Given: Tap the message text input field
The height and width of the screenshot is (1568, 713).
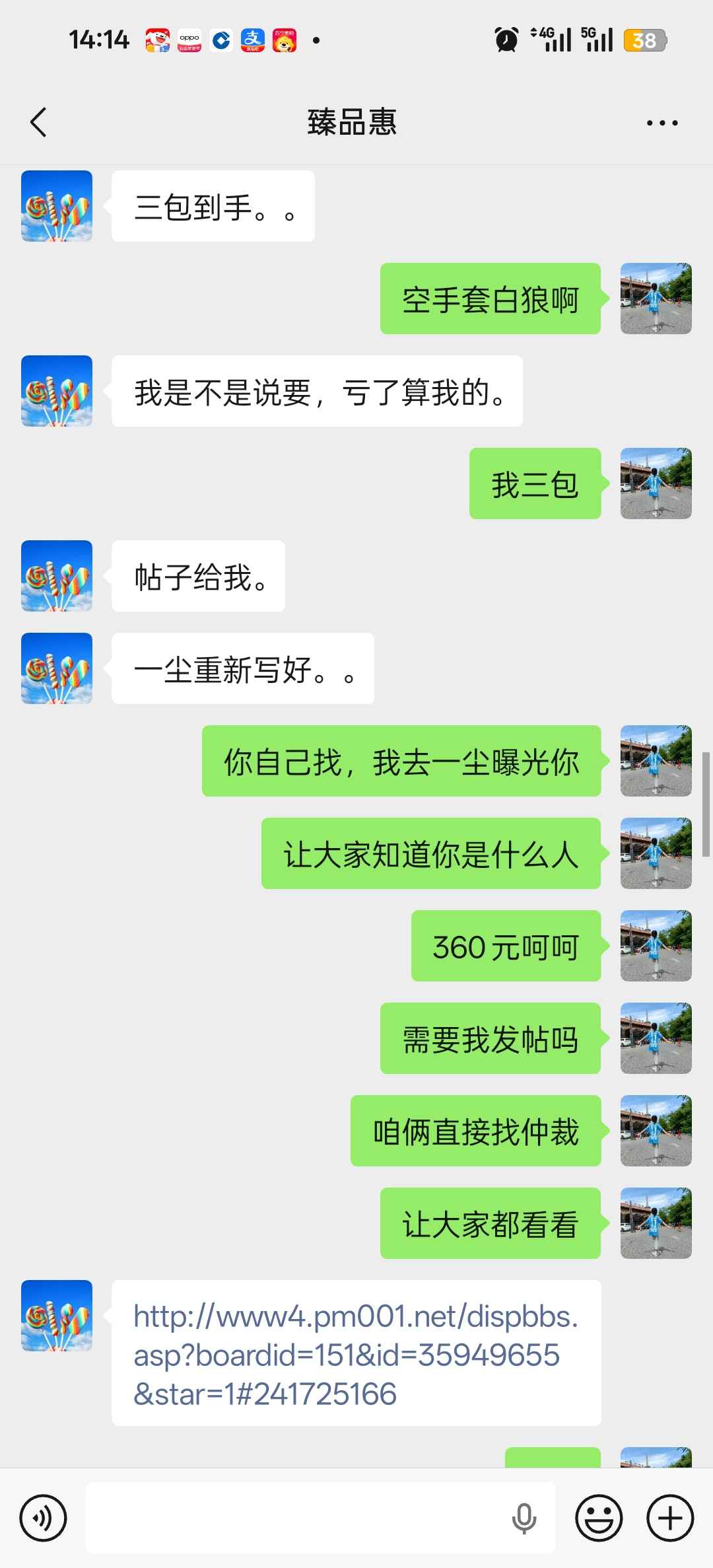Looking at the screenshot, I should [297, 1518].
